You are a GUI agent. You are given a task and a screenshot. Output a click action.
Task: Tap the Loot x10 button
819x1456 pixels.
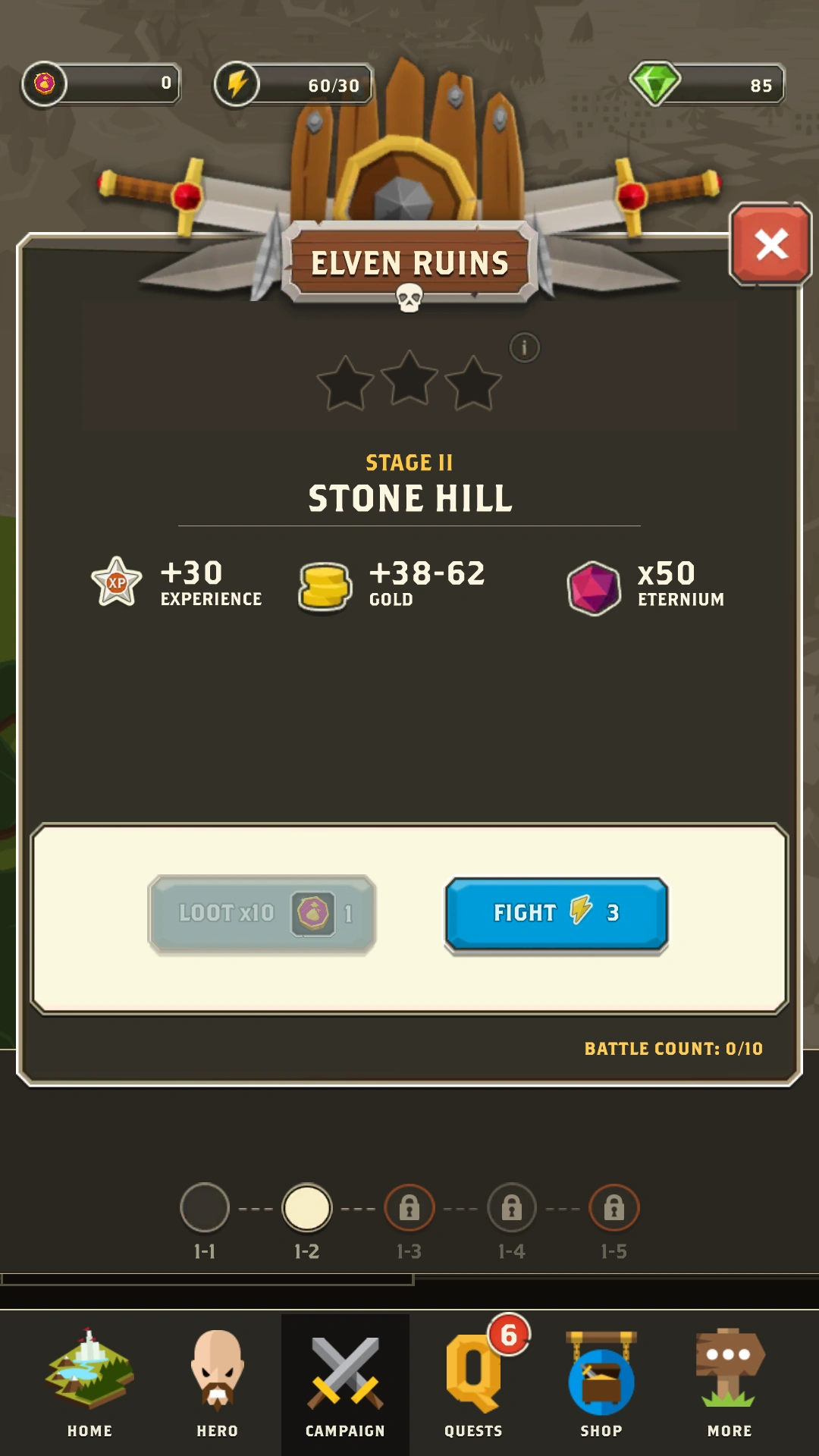(x=262, y=913)
